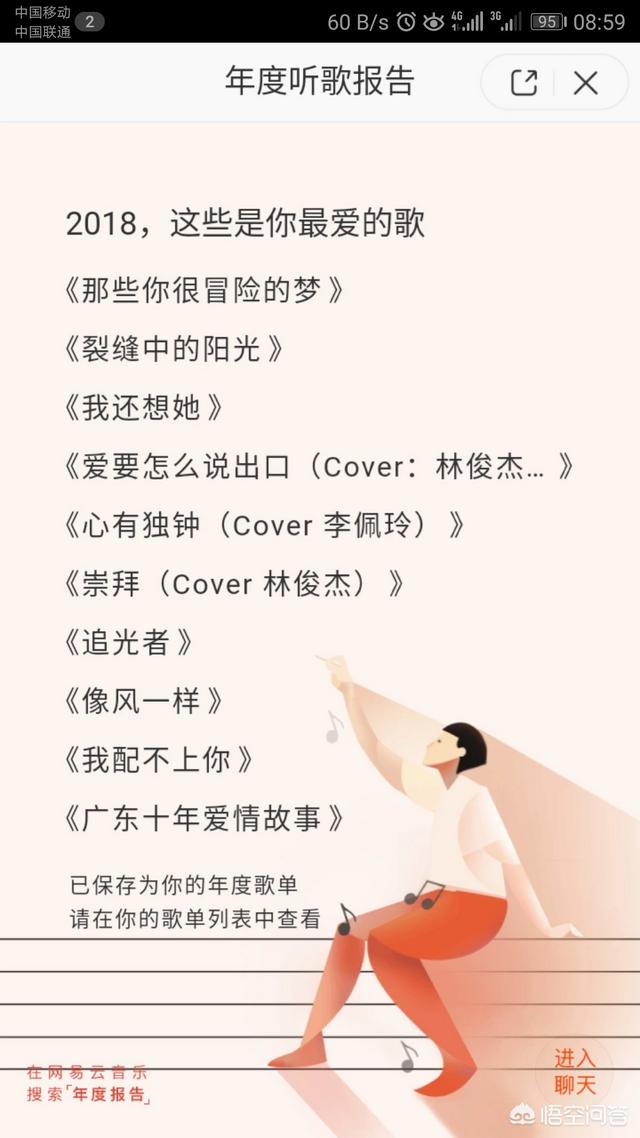The height and width of the screenshot is (1138, 640).
Task: Enter the chat via 进入聊天 button
Action: (x=575, y=1071)
